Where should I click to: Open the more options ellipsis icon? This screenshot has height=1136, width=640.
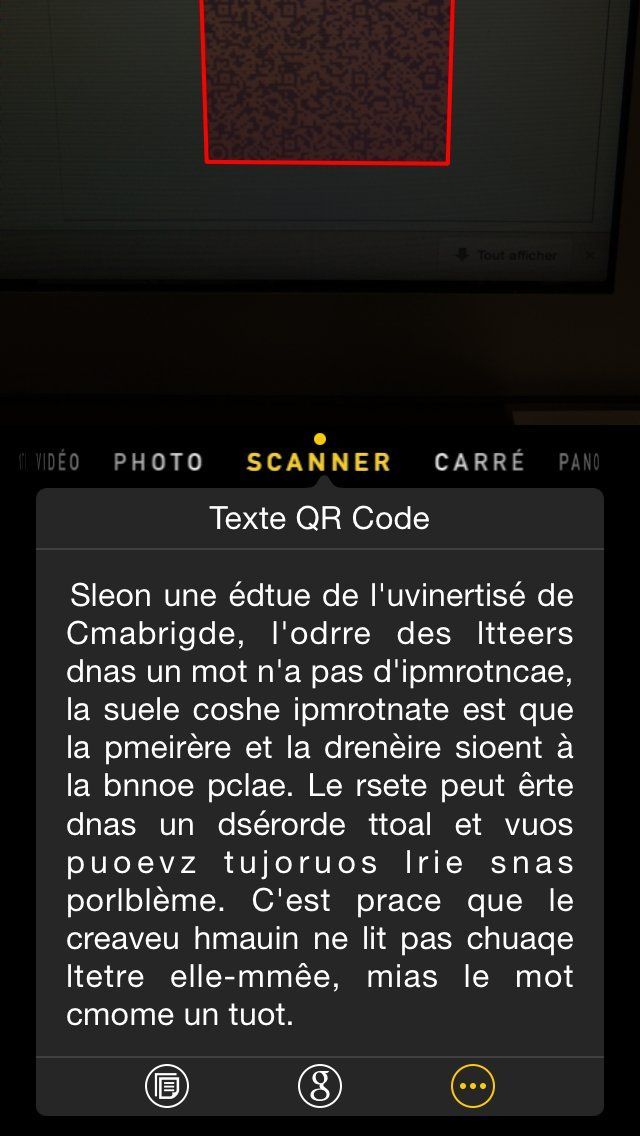473,1085
